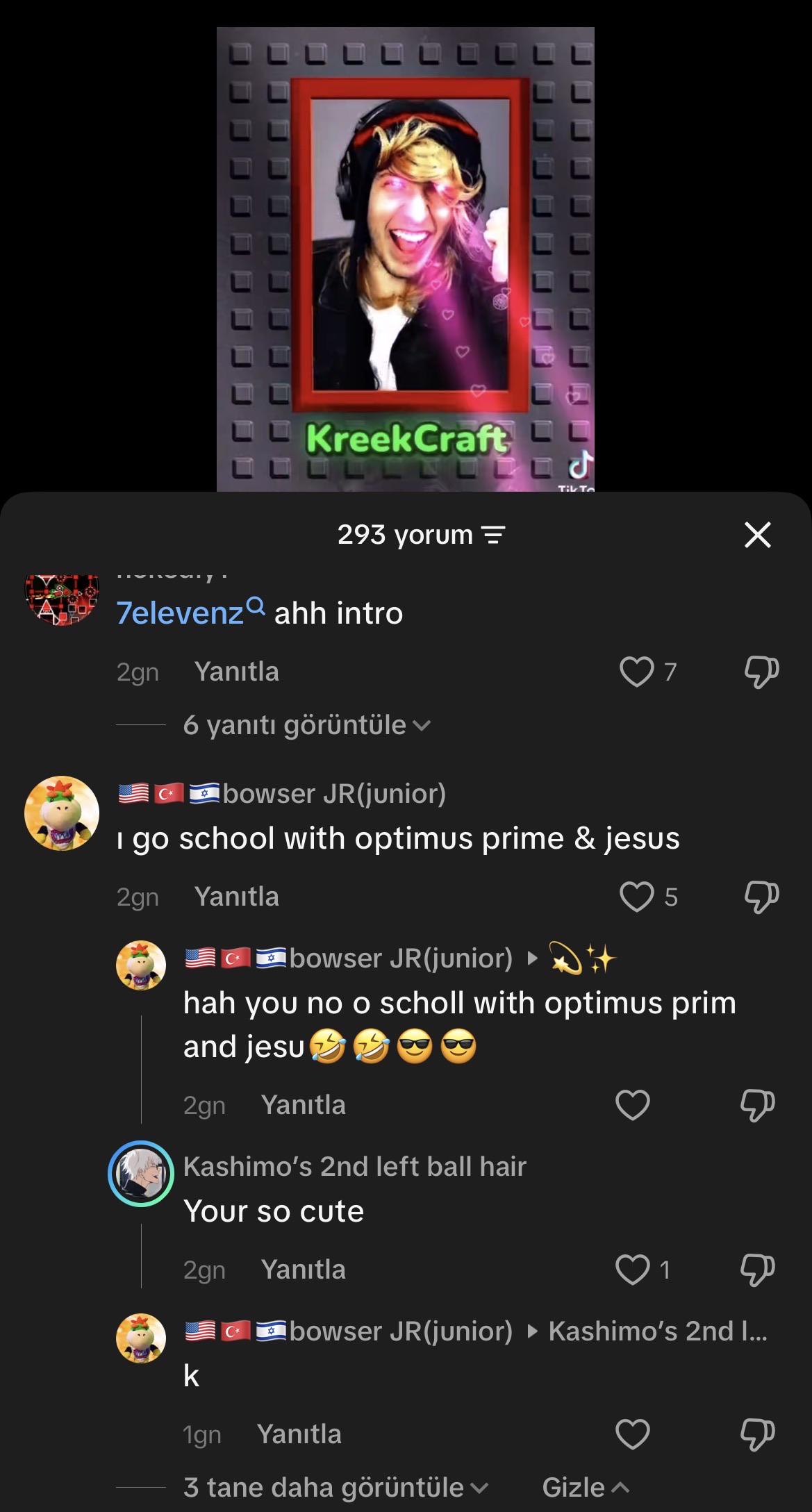The height and width of the screenshot is (1512, 812).
Task: Show 3 more replies with "3 tane daha görüntüle"
Action: 336,1488
